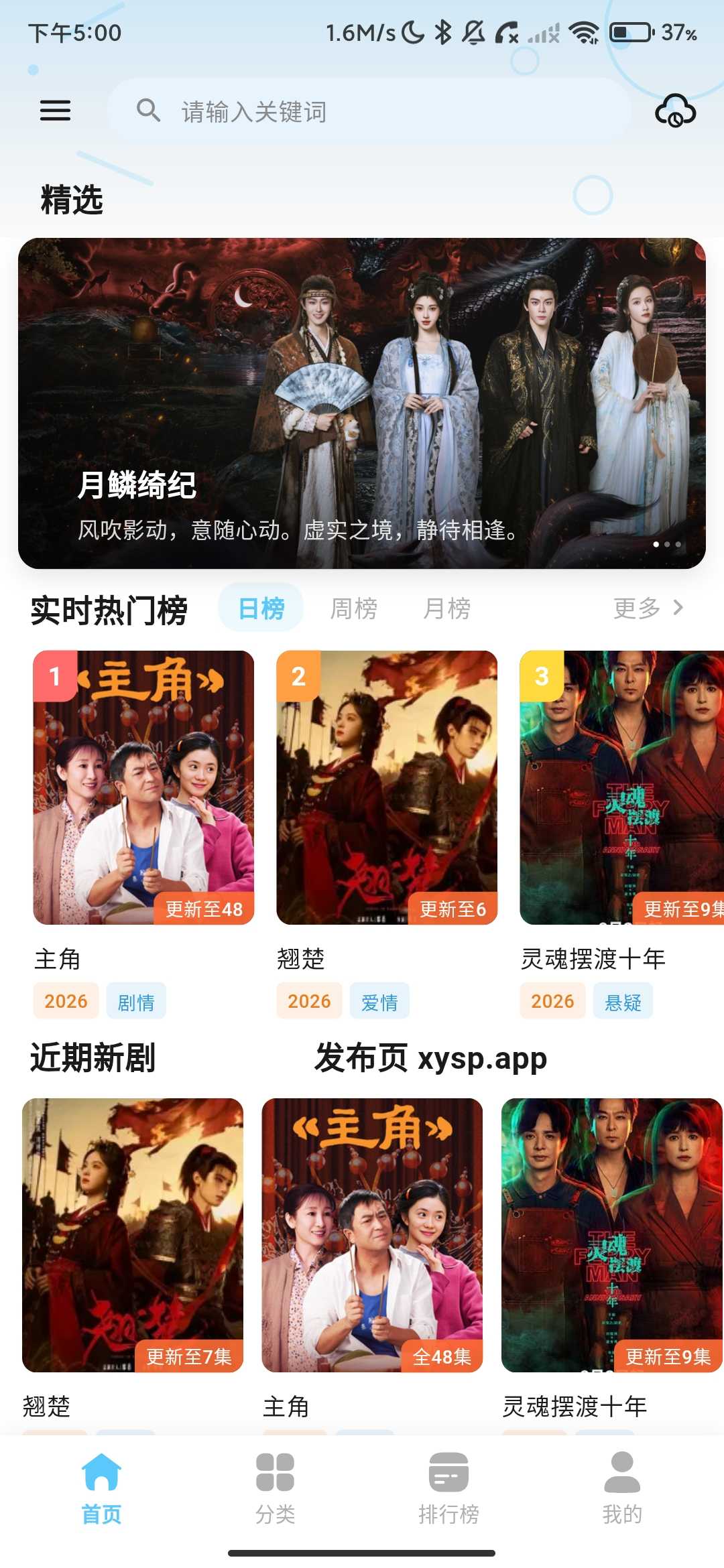The width and height of the screenshot is (724, 1568).
Task: Open the 月鳞绮纪 featured banner
Action: pyautogui.click(x=362, y=403)
